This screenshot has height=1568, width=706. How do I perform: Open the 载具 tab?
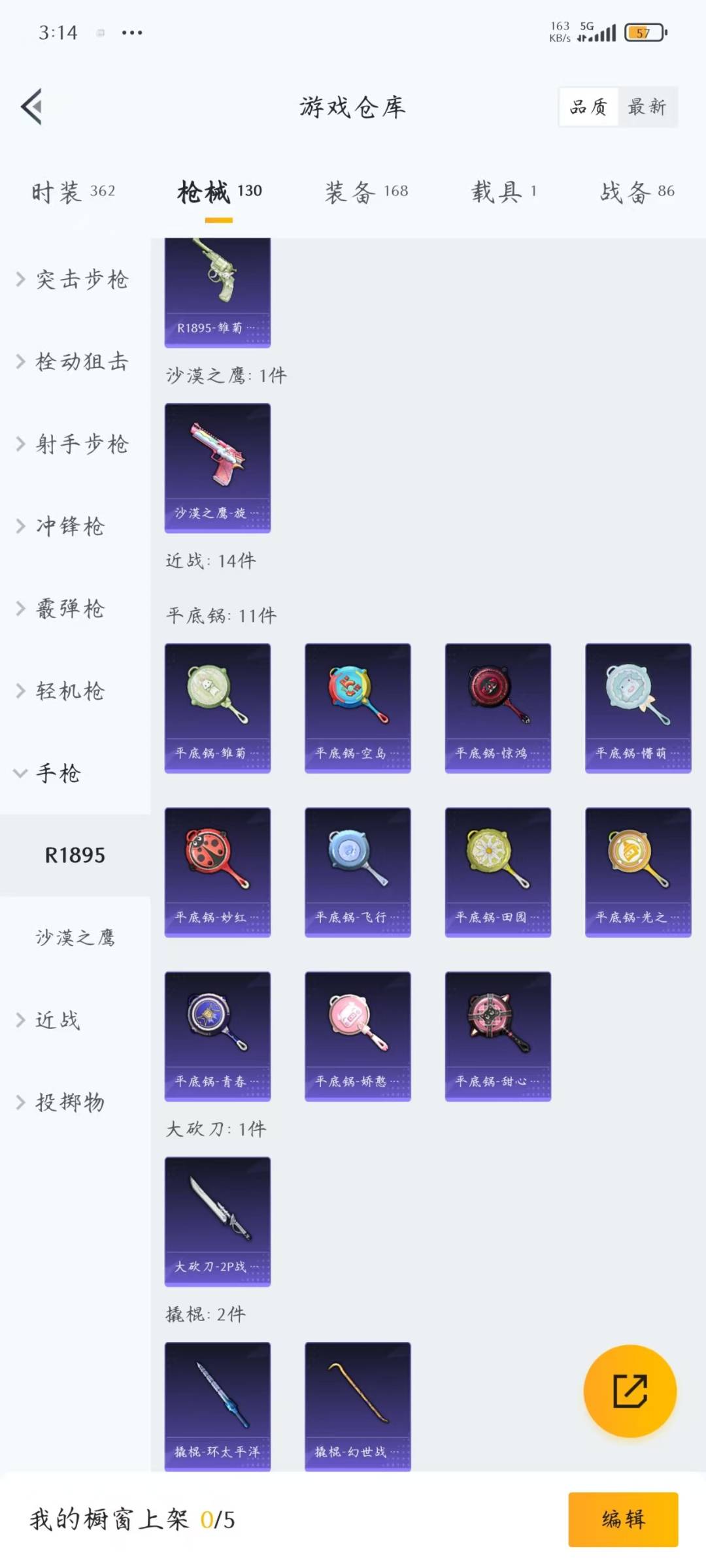click(504, 191)
